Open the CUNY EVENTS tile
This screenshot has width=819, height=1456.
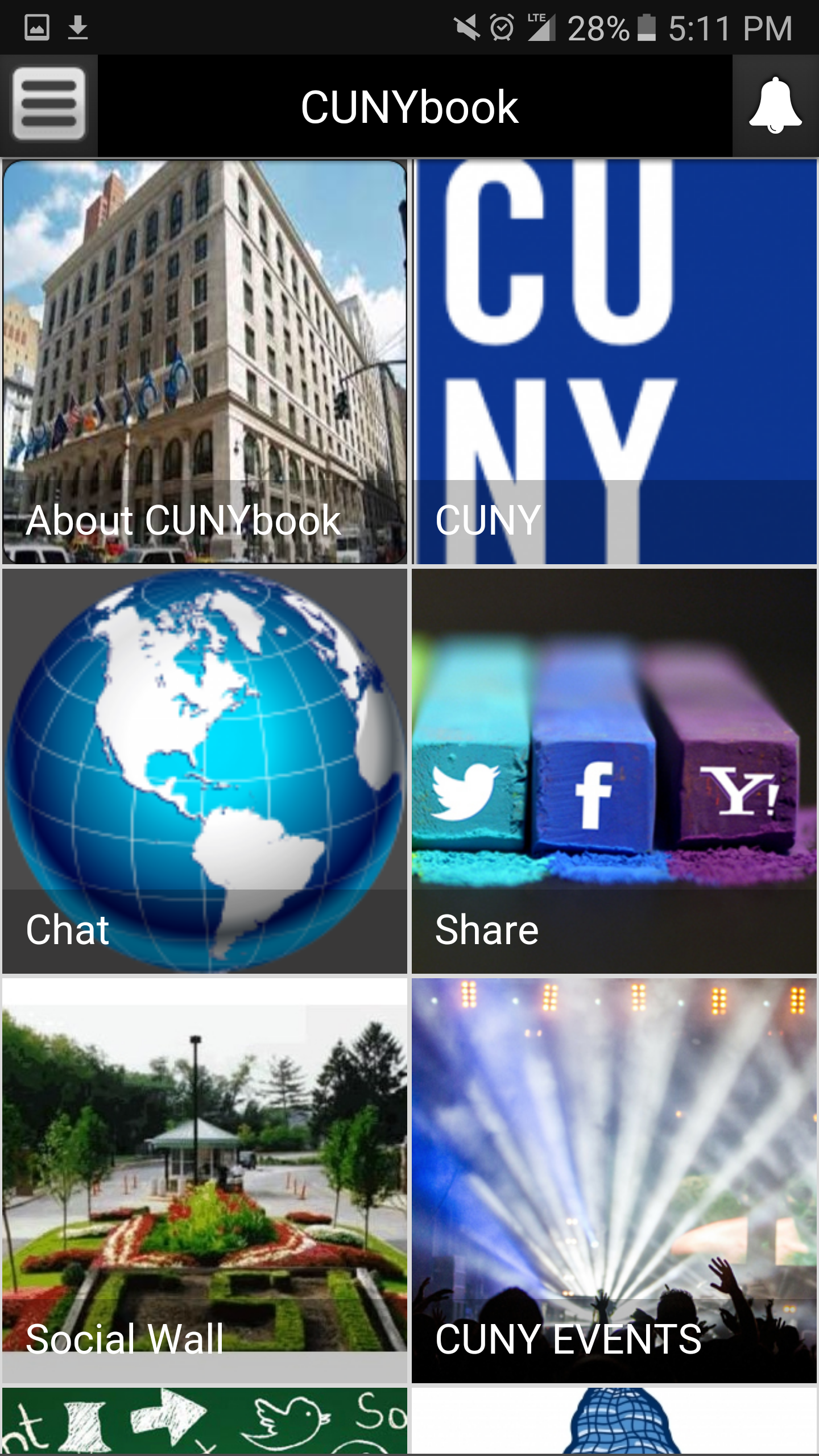coord(614,1181)
